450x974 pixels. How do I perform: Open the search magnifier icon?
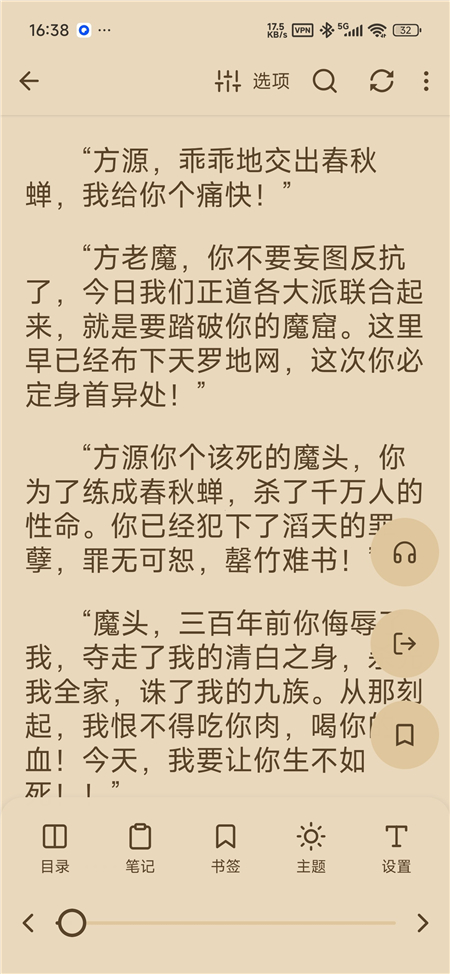[x=324, y=81]
